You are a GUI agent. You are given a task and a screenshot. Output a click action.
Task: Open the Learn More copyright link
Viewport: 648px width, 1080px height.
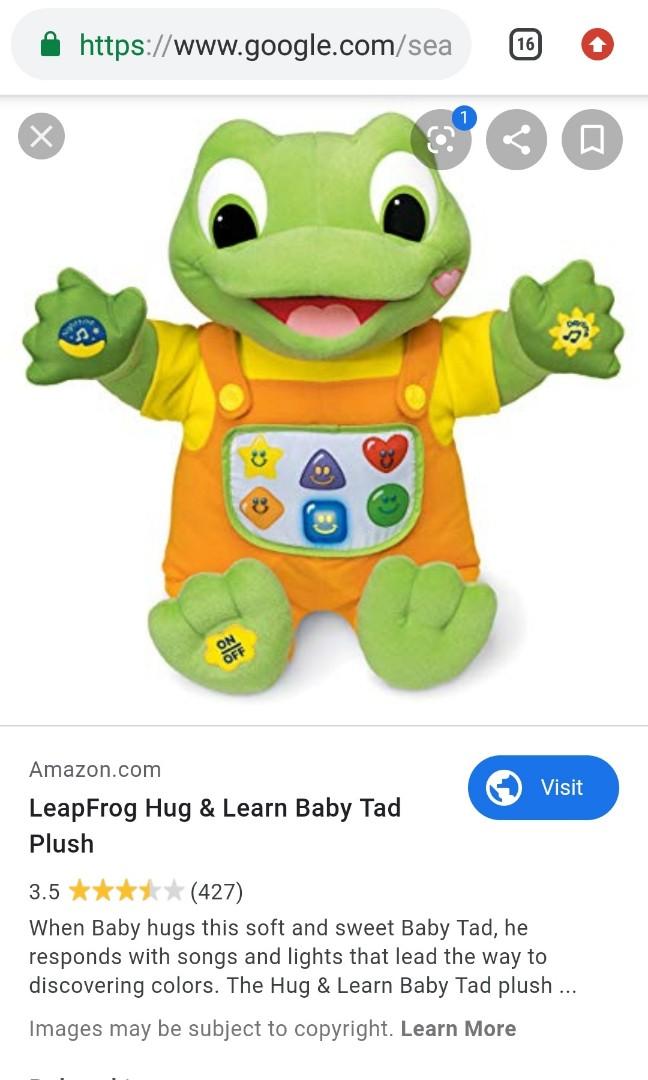[458, 1028]
